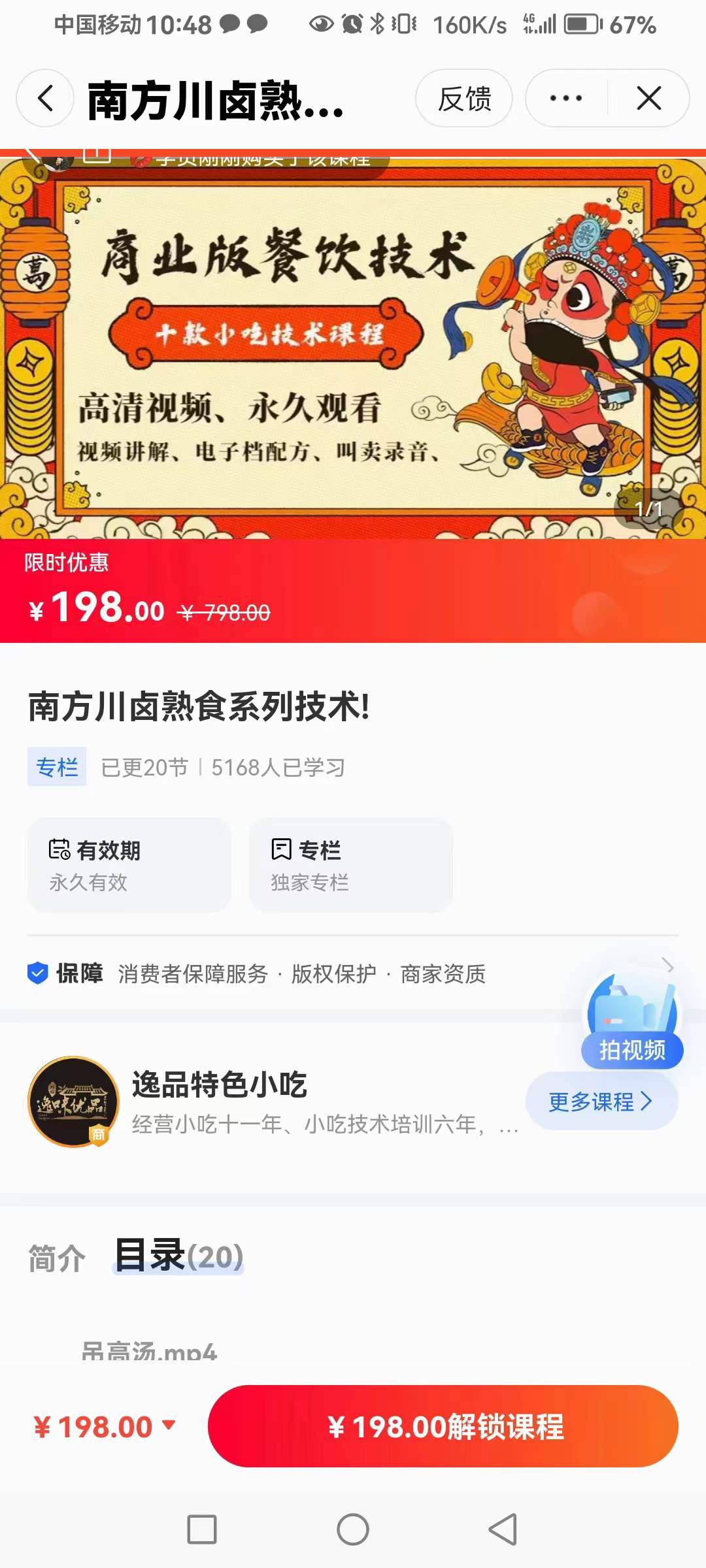Expand the ¥198.00 price dropdown

[x=105, y=1426]
